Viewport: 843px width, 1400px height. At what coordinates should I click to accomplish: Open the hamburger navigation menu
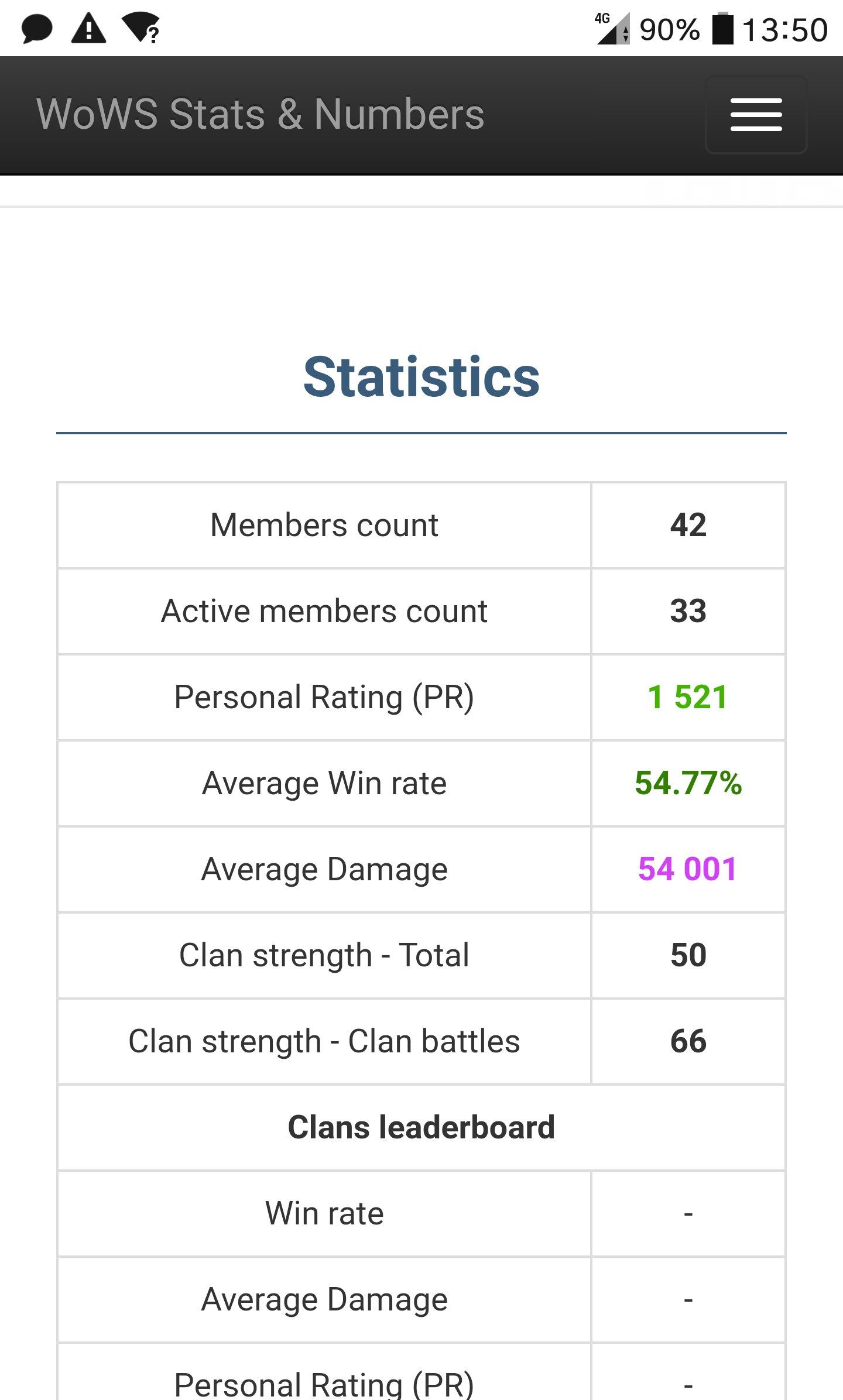756,115
